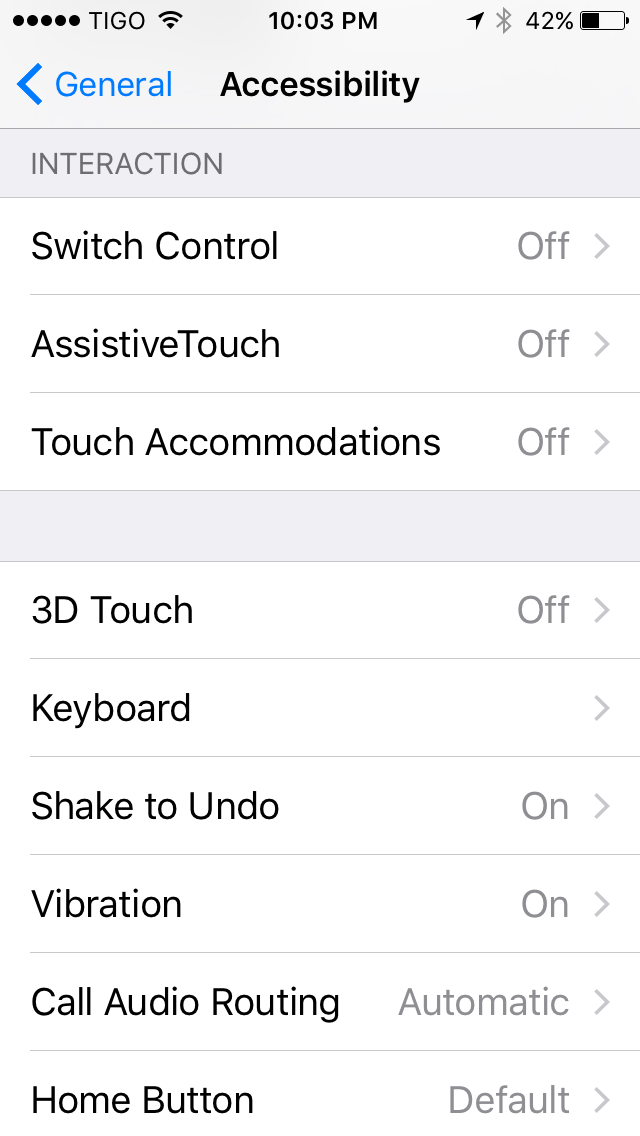Go back to General settings
Screen dimensions: 640x1136
(95, 85)
